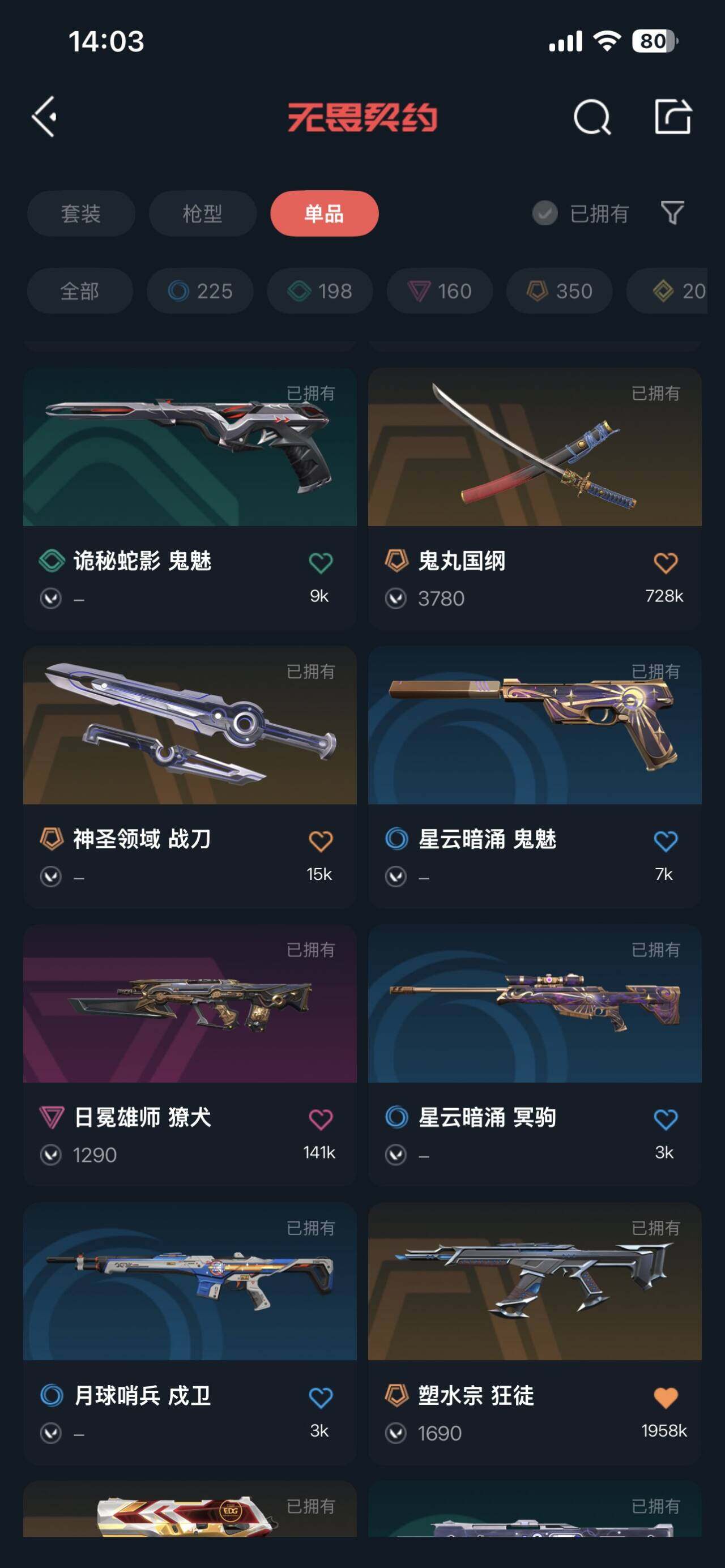Unlike the 塑水宗 狂徒 skin
The height and width of the screenshot is (1568, 725).
click(x=666, y=1397)
